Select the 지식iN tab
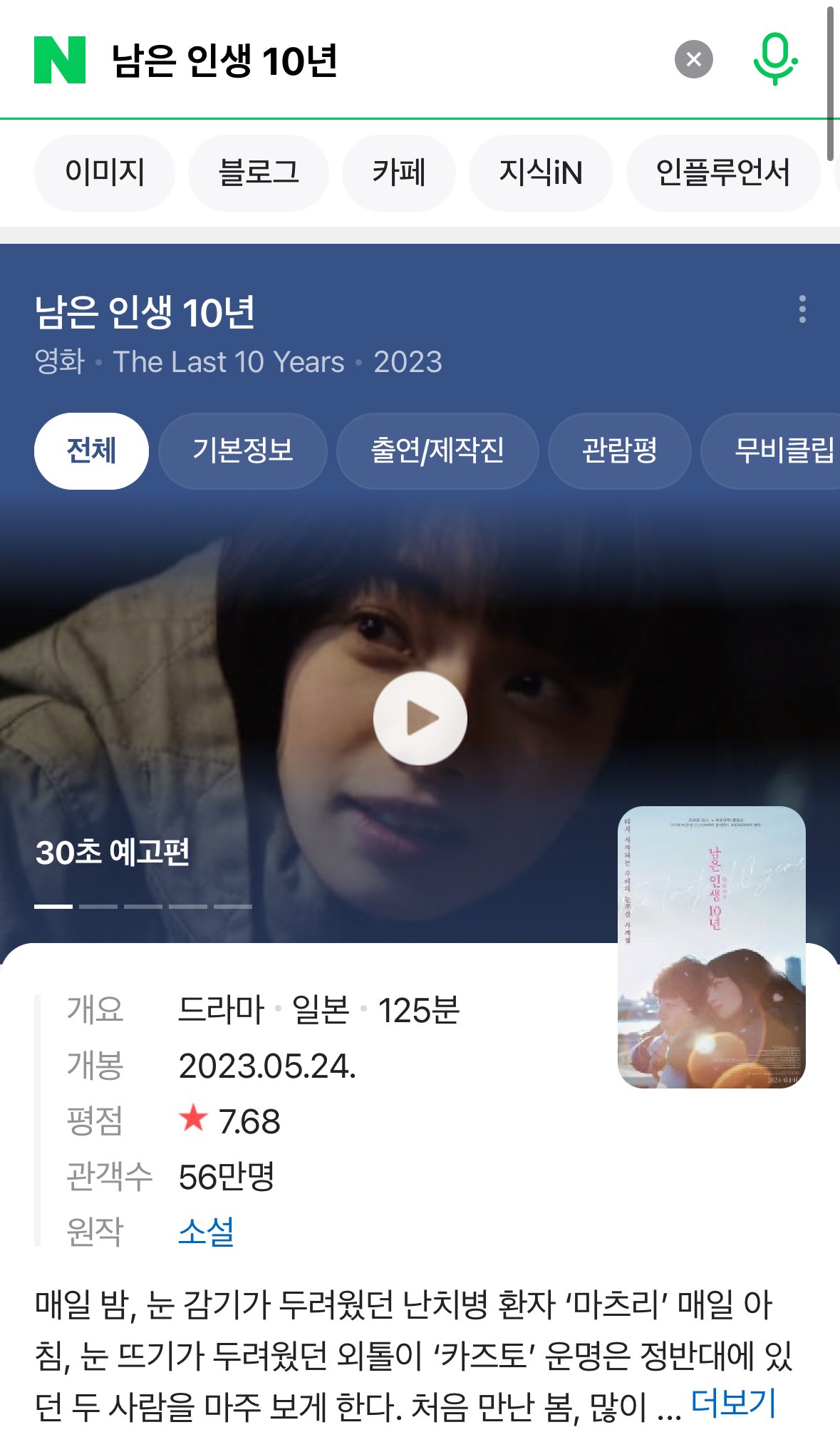The height and width of the screenshot is (1452, 840). coord(541,173)
